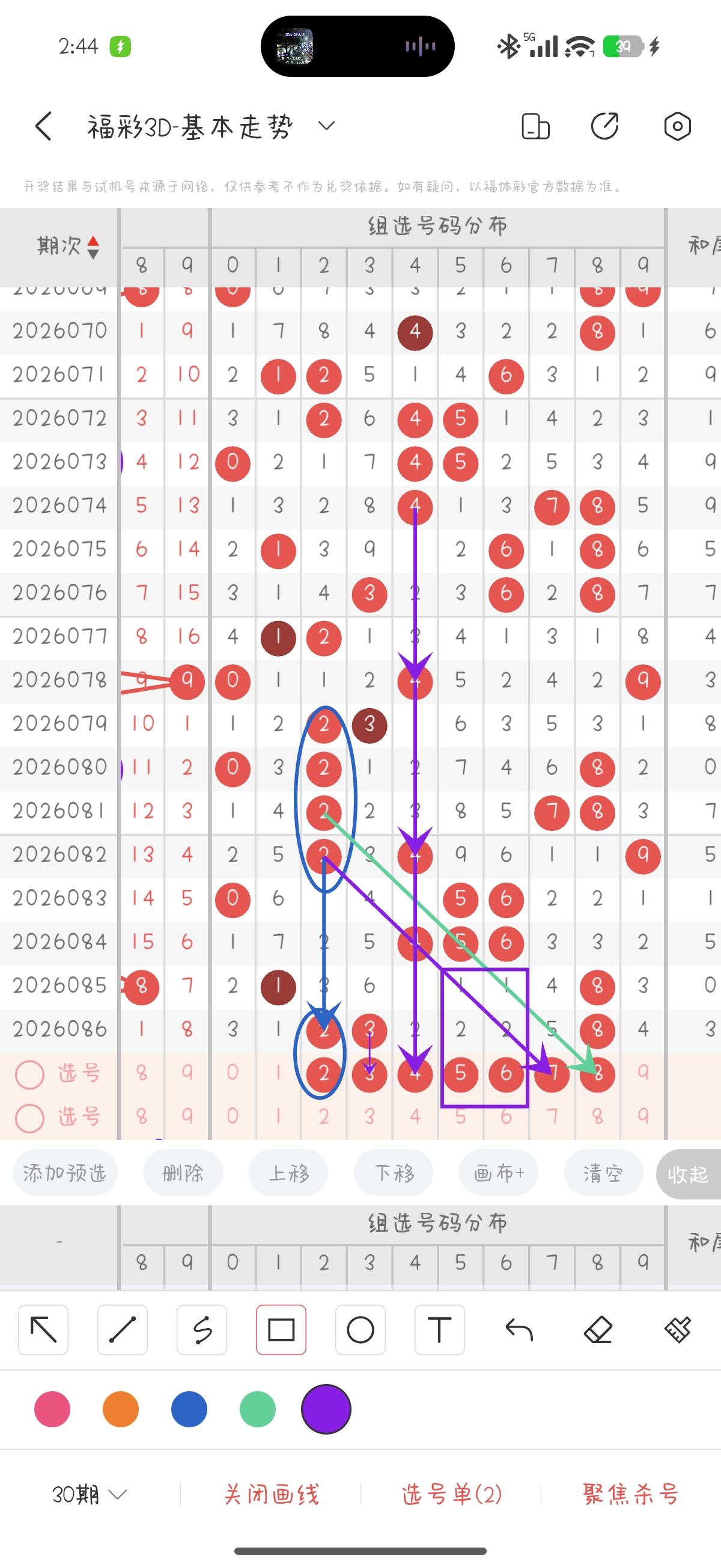Select the Text (T) annotation tool
Viewport: 721px width, 1568px height.
(439, 1331)
